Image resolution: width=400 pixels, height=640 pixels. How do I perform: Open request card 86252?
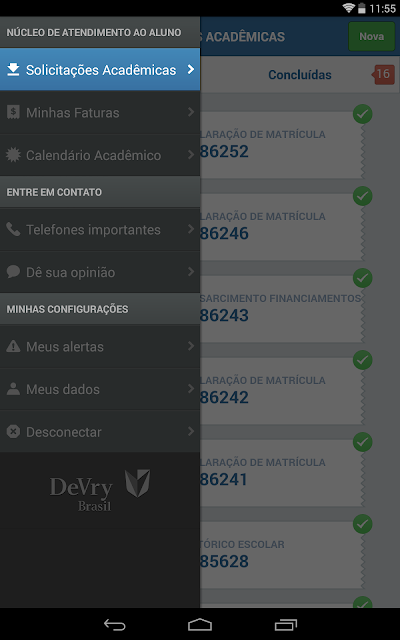281,145
